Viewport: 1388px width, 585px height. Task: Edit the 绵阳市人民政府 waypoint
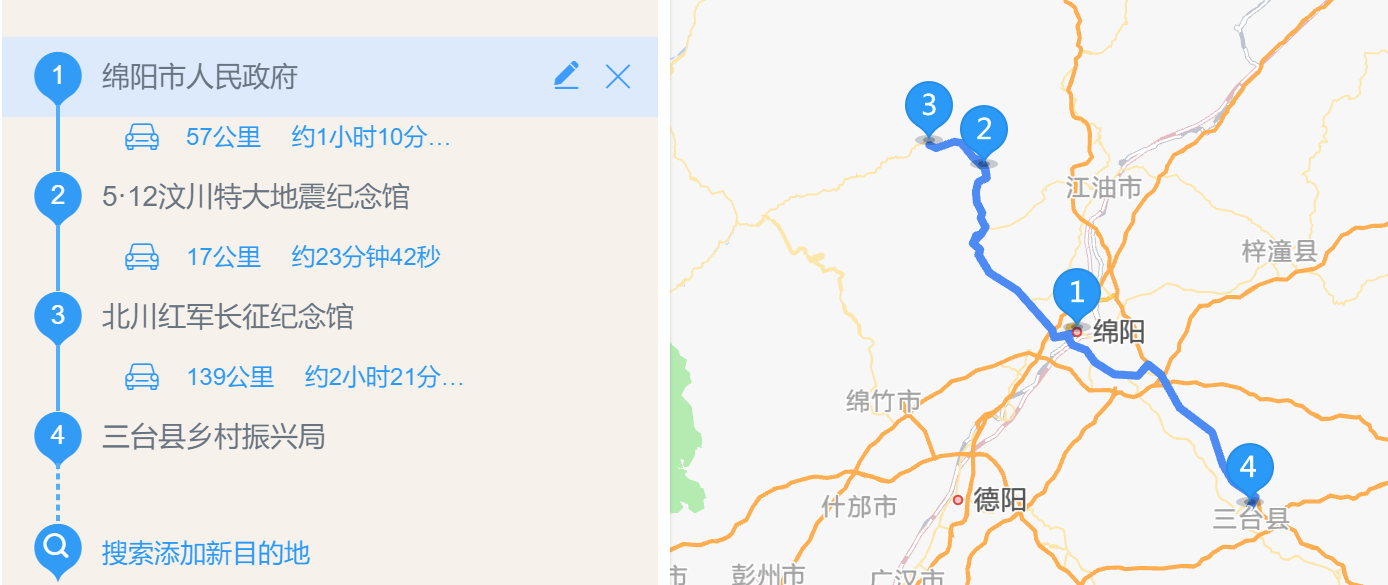(x=566, y=76)
